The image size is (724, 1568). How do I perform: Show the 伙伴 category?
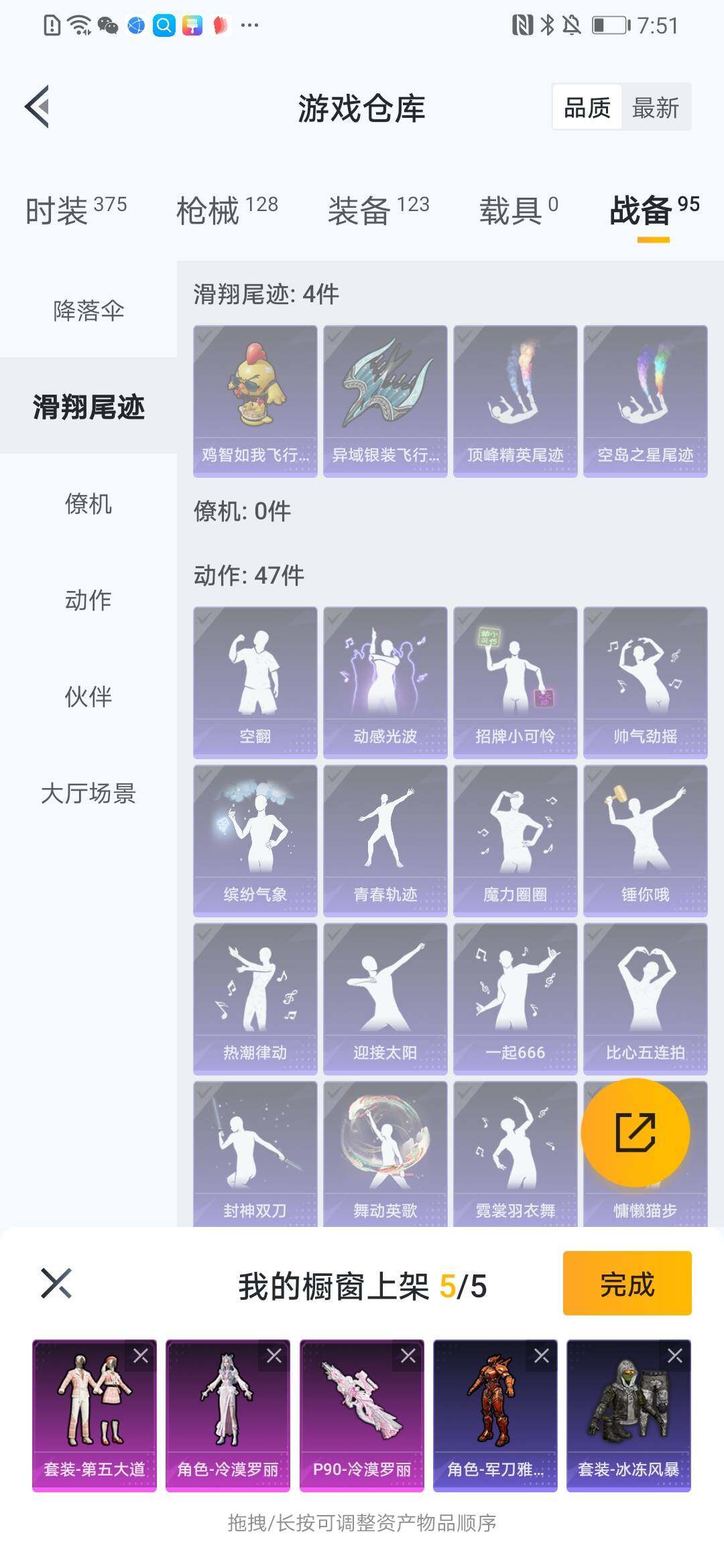(88, 696)
